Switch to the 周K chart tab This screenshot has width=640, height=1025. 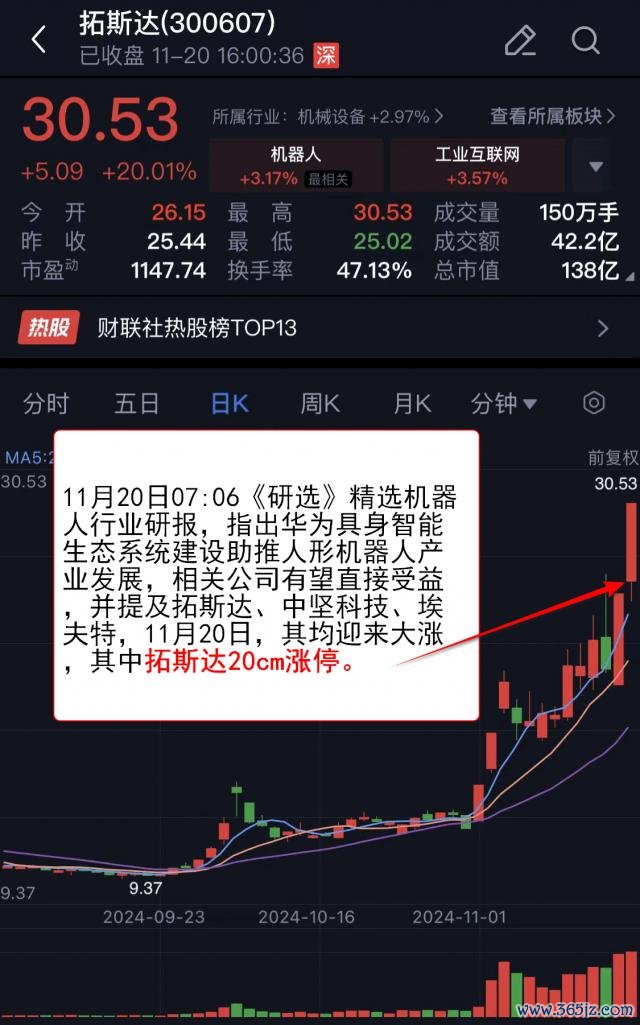tap(320, 404)
